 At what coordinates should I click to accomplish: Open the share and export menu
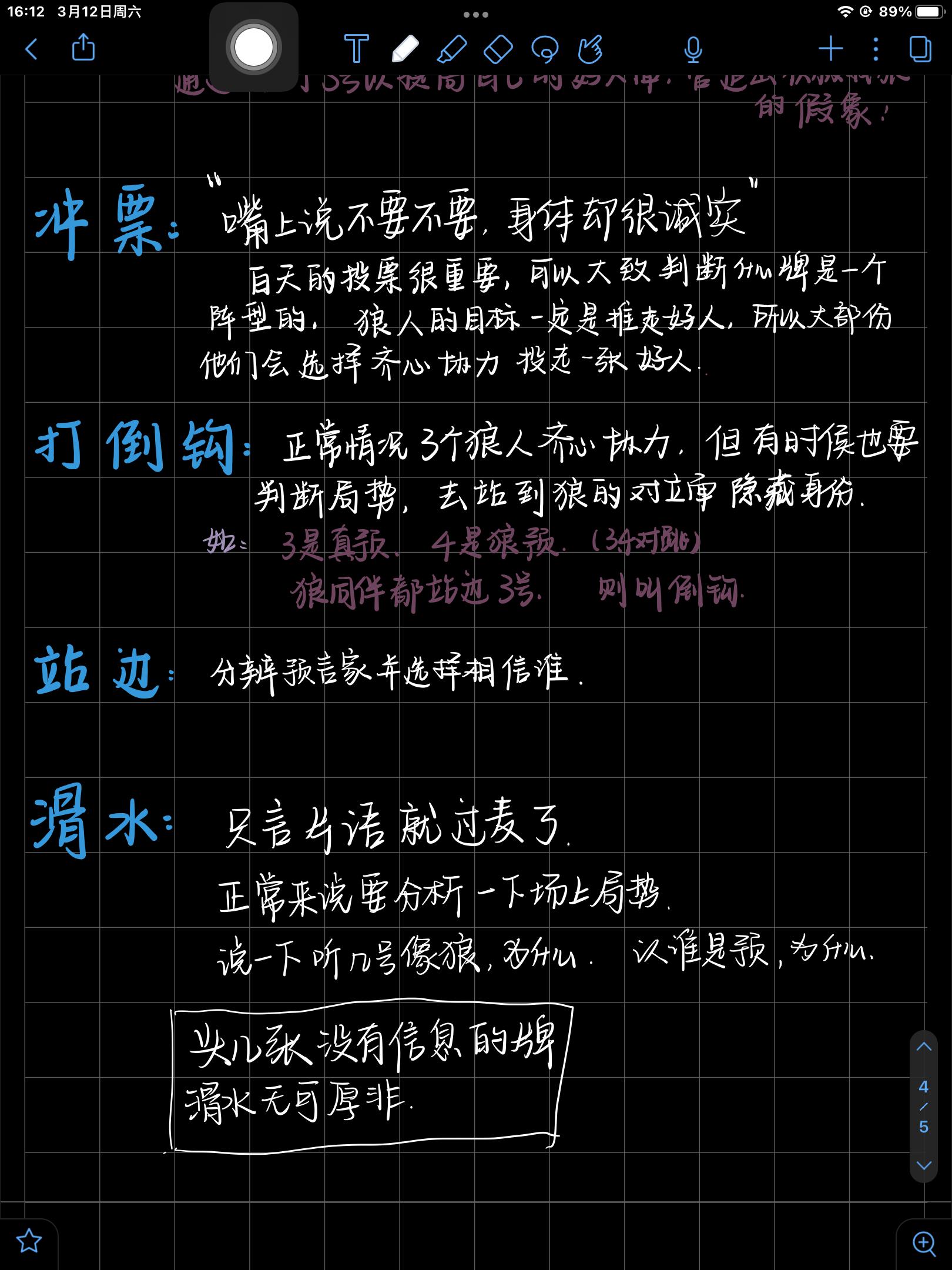click(83, 48)
